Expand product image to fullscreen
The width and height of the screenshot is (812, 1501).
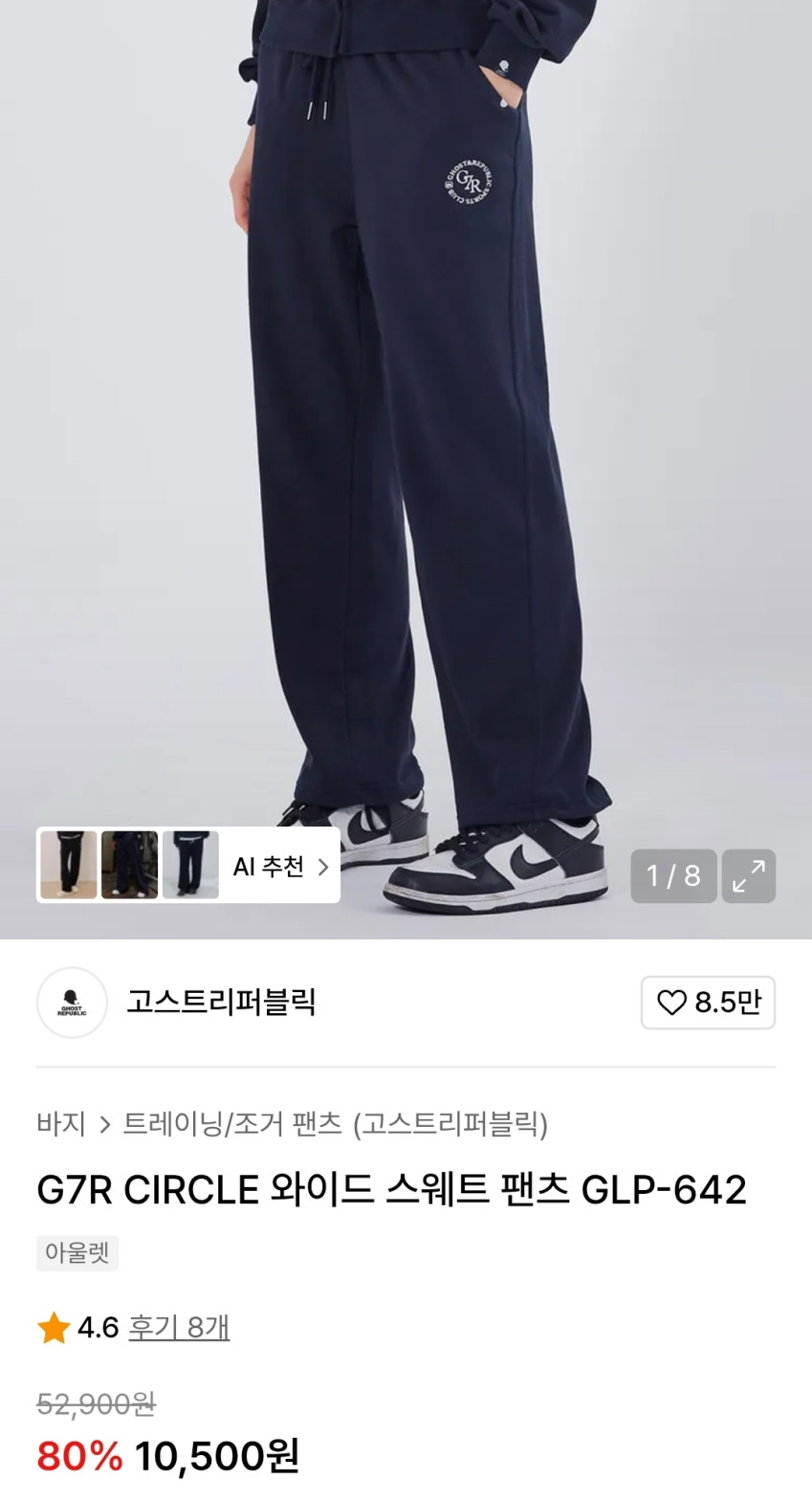click(x=748, y=875)
